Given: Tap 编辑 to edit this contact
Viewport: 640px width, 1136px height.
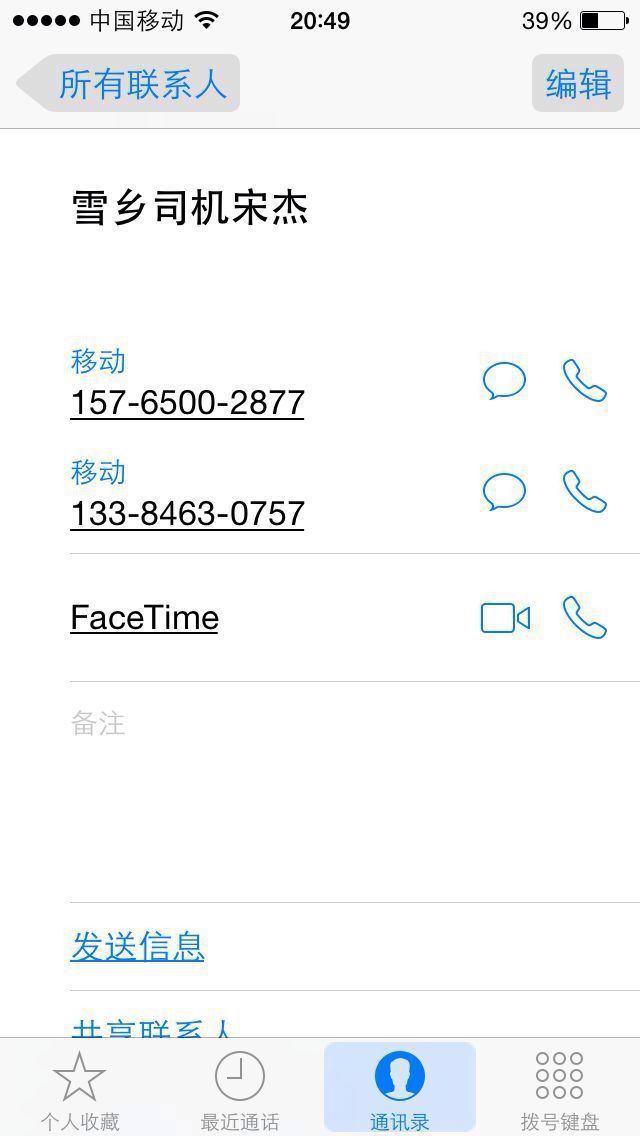Looking at the screenshot, I should 578,83.
